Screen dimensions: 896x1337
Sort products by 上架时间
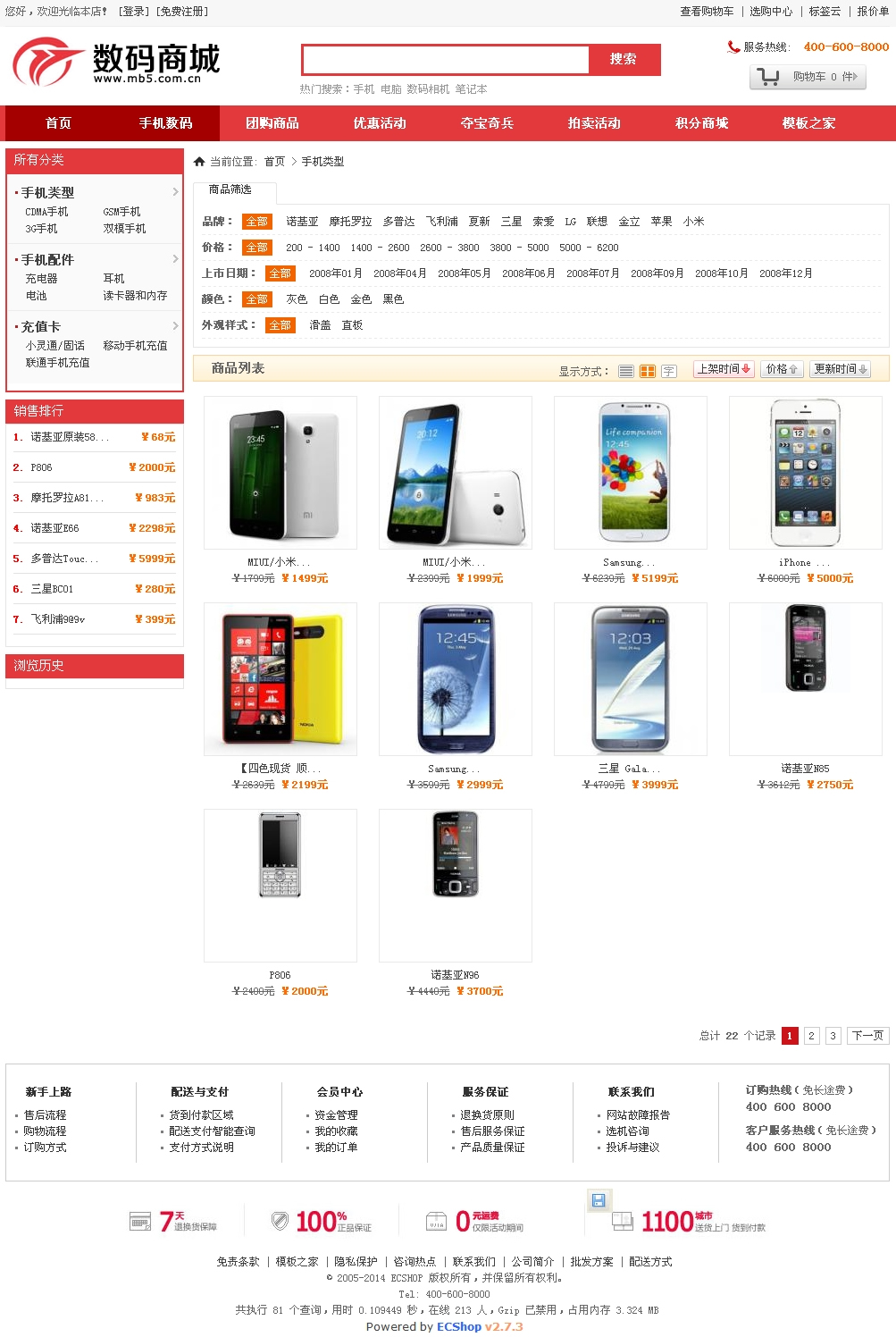point(724,369)
